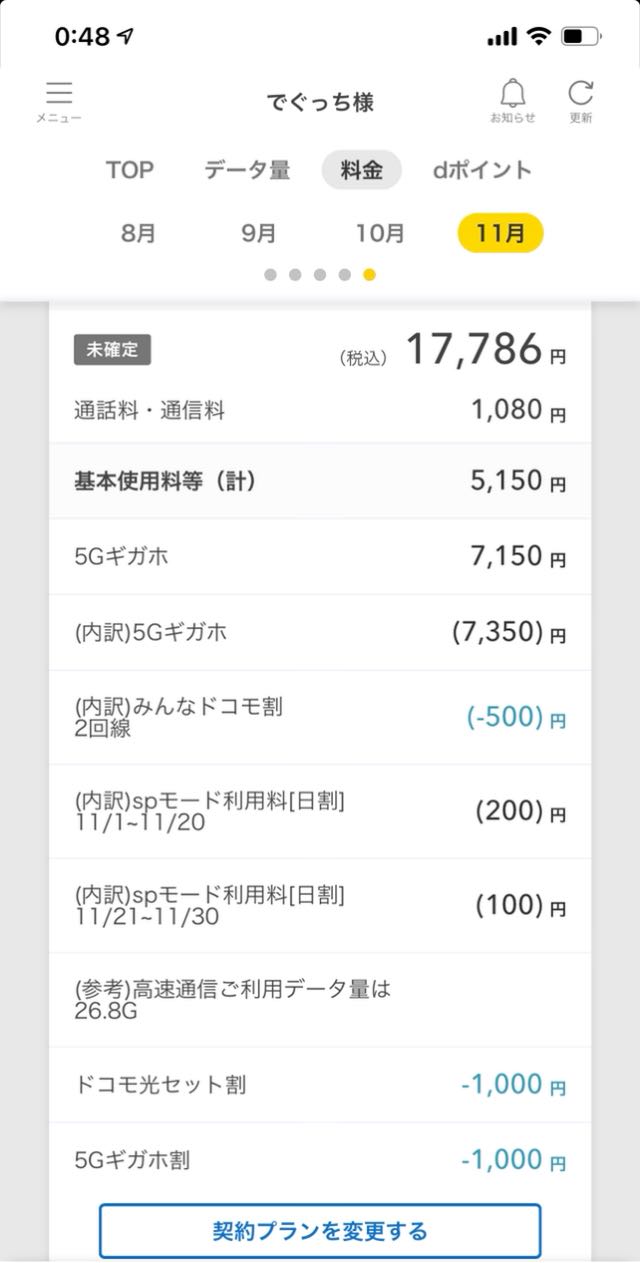View charges for 10月

381,233
